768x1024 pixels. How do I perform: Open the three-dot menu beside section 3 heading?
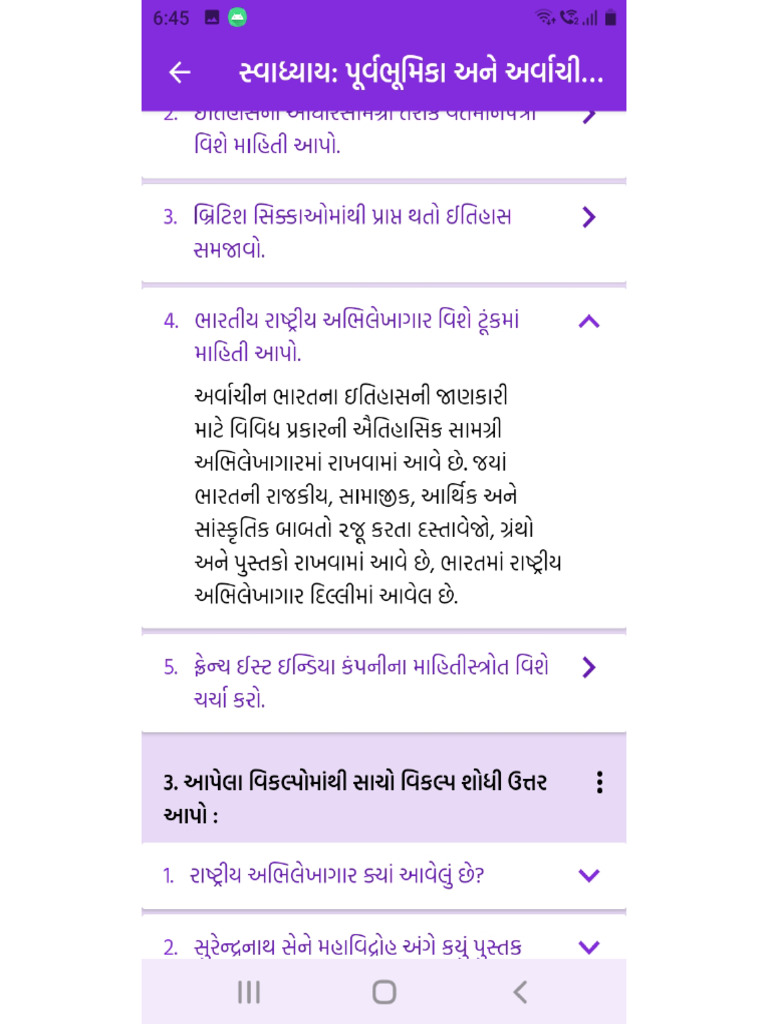point(599,782)
